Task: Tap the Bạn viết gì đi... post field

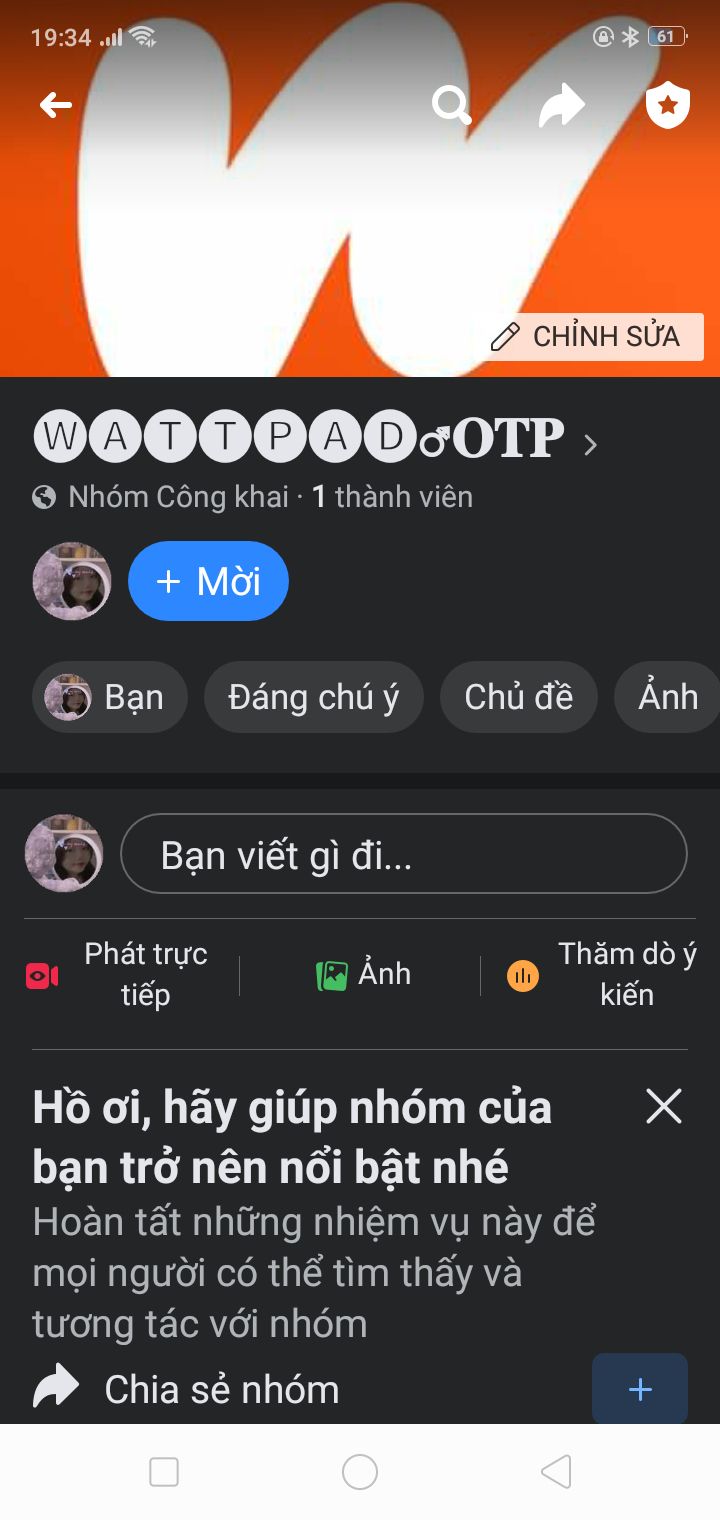Action: tap(404, 854)
